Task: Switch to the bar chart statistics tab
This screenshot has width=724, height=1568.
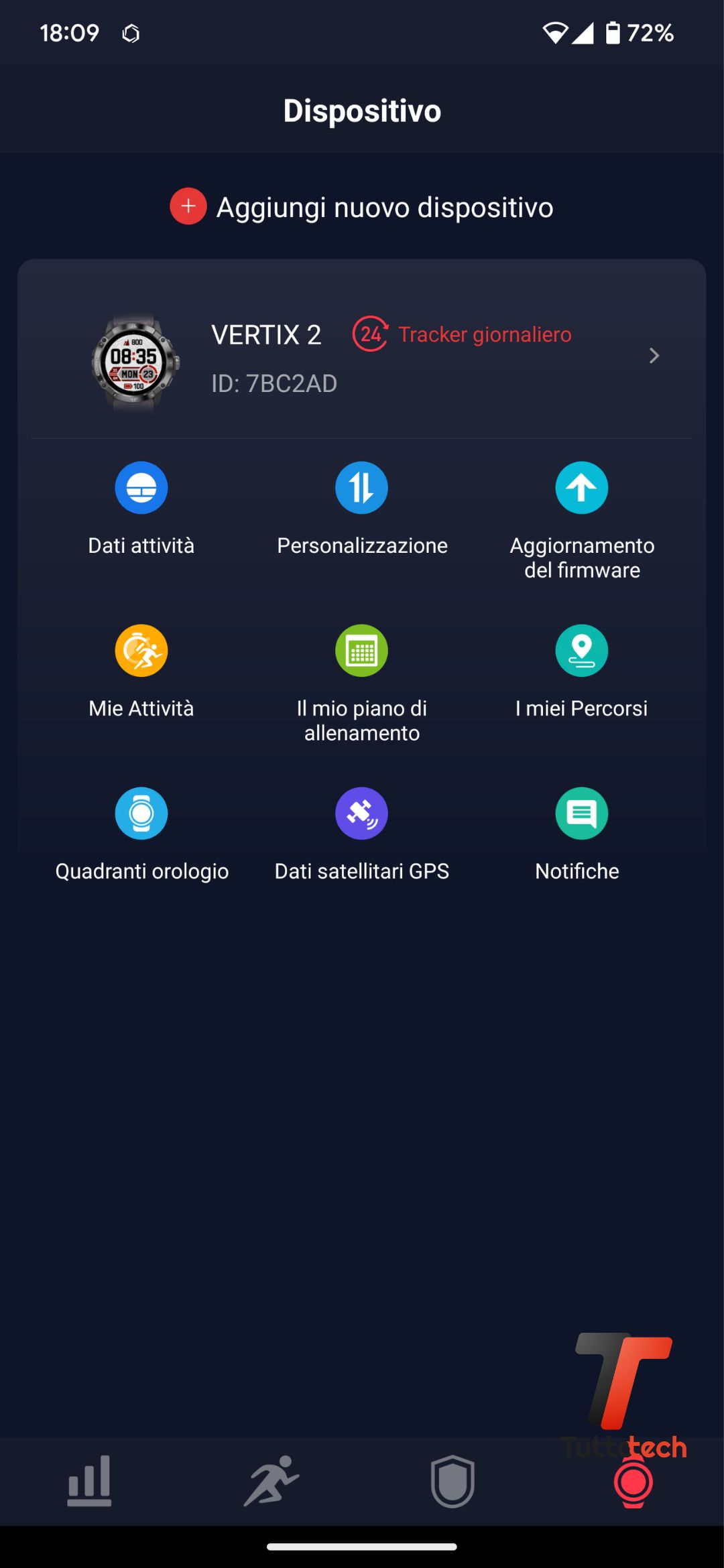Action: coord(90,1481)
